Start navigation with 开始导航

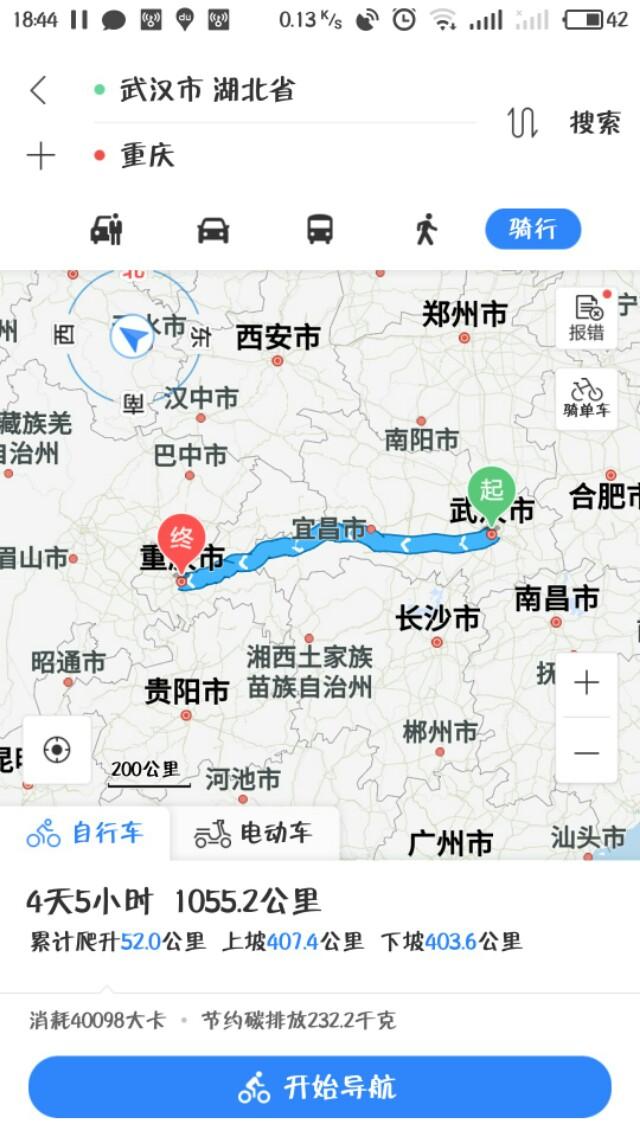(320, 1087)
